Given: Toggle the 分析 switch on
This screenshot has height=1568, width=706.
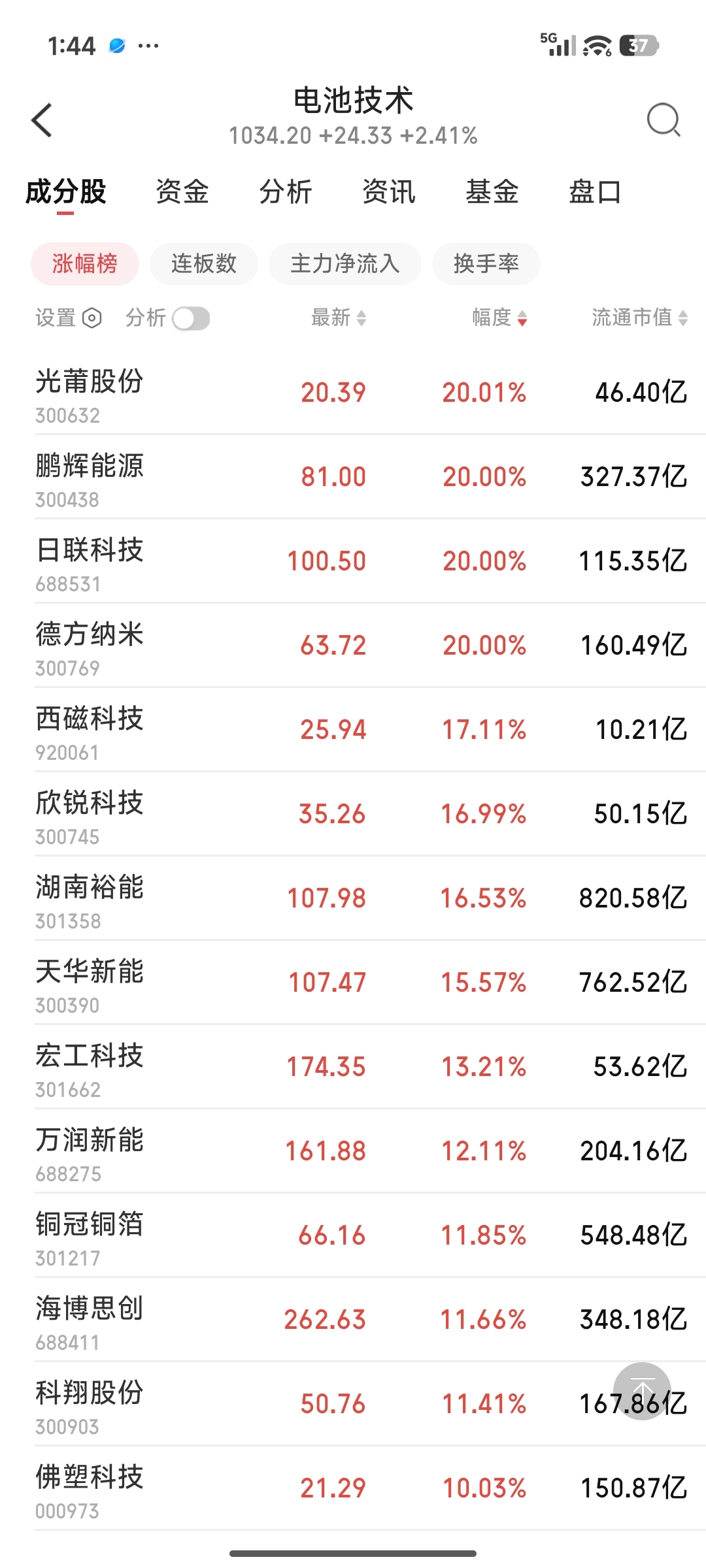Looking at the screenshot, I should [x=191, y=319].
